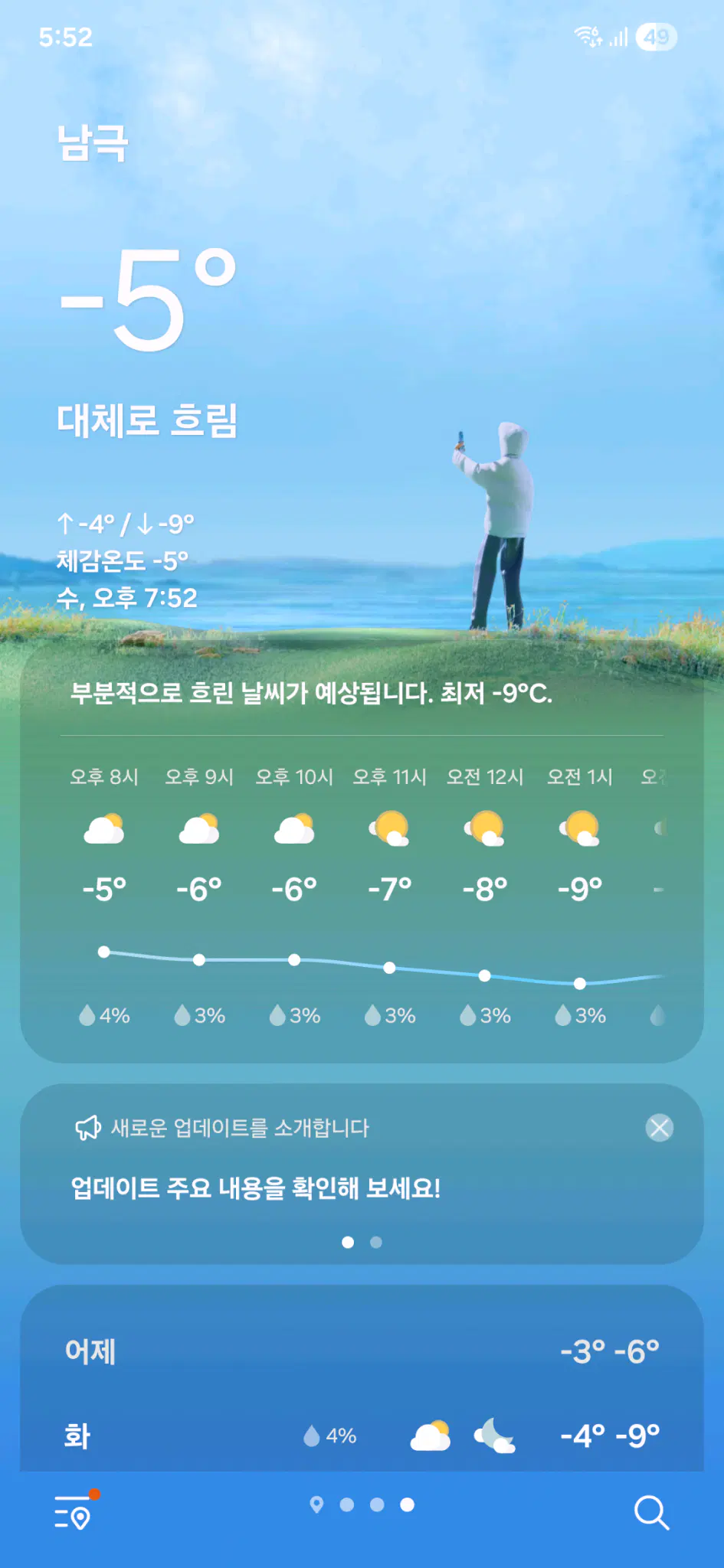Open the saved locations list icon
This screenshot has height=1568, width=724.
click(x=74, y=1512)
